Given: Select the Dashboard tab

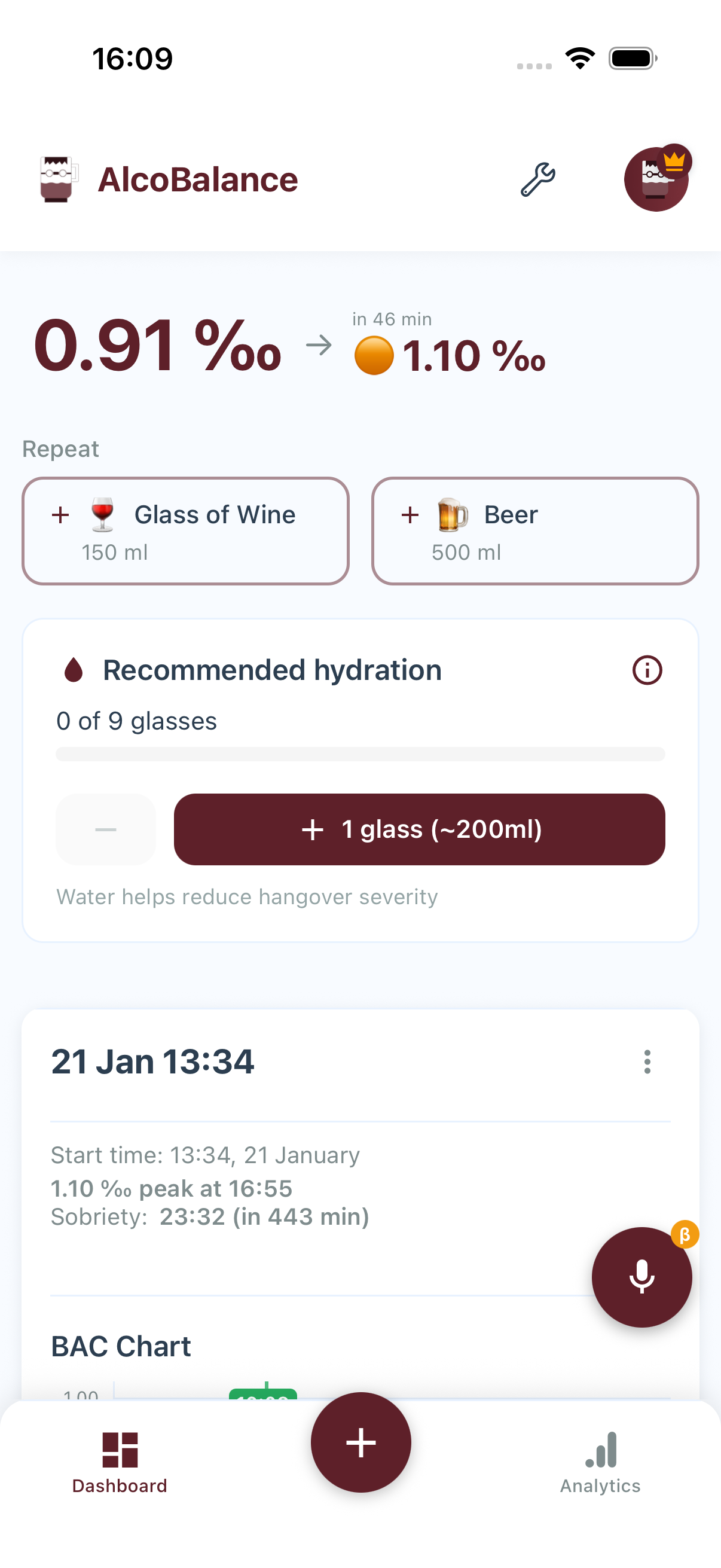Looking at the screenshot, I should [x=119, y=1461].
